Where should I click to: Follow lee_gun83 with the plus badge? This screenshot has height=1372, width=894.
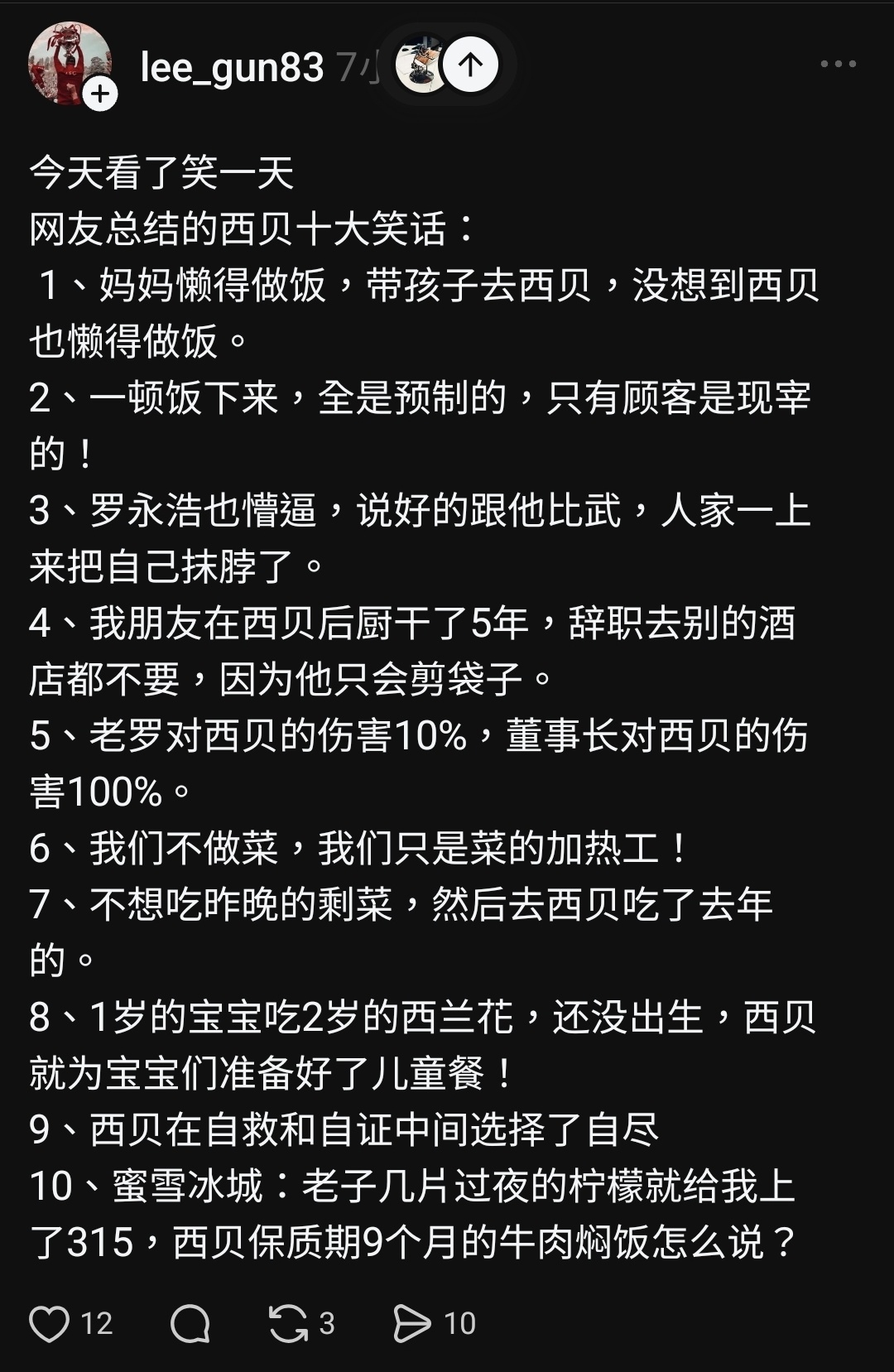click(100, 94)
